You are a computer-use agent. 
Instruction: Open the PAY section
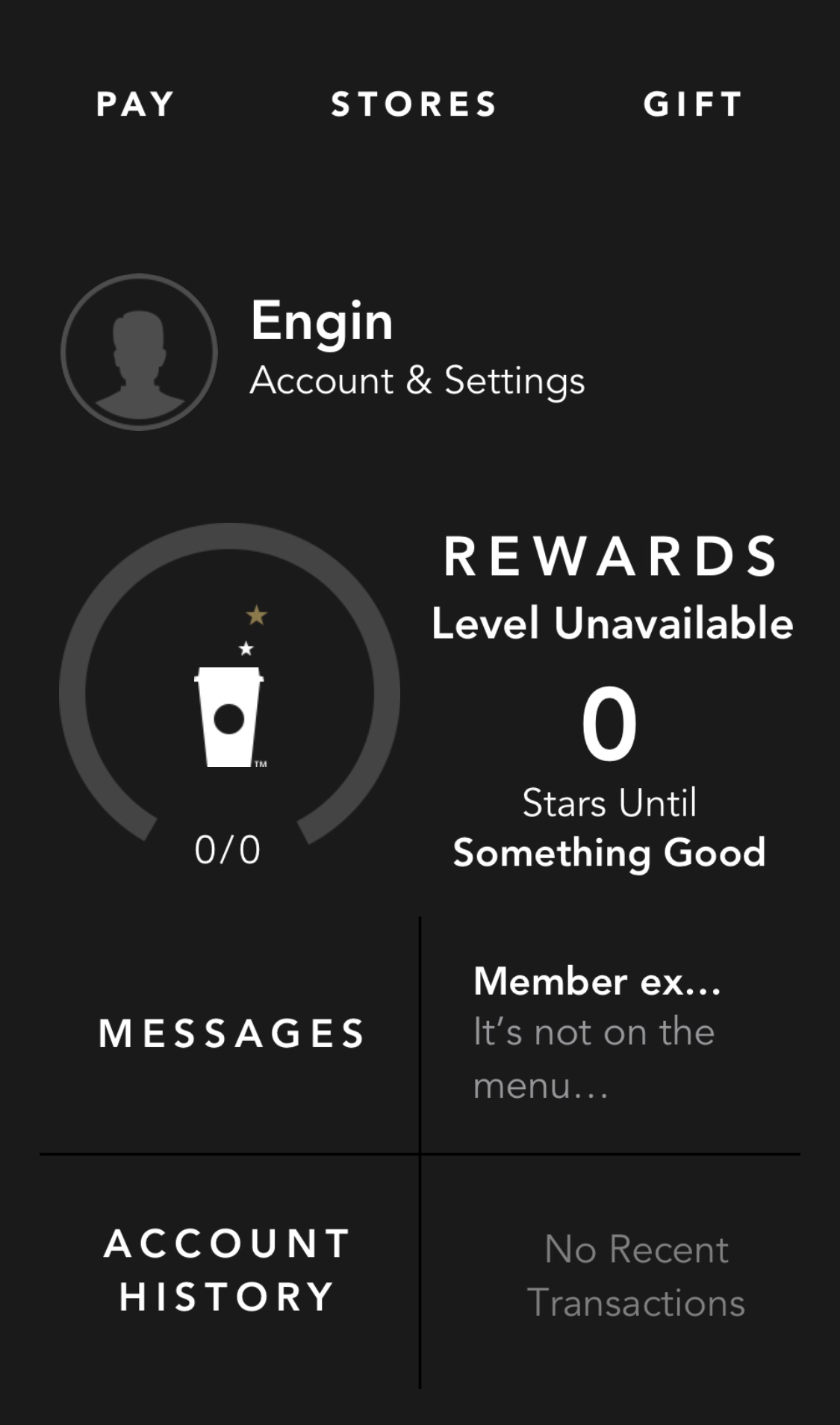tap(135, 104)
